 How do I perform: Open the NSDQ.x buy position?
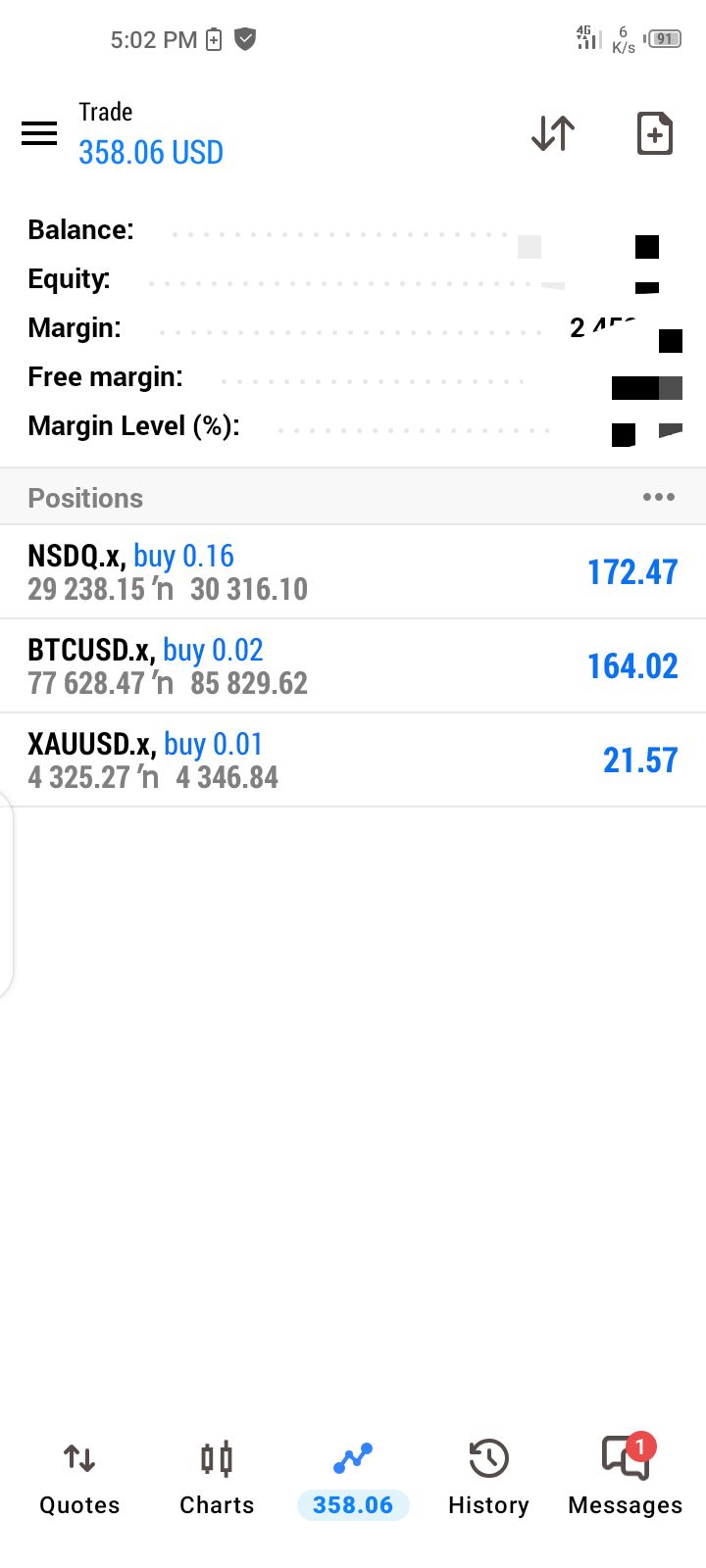click(x=353, y=572)
